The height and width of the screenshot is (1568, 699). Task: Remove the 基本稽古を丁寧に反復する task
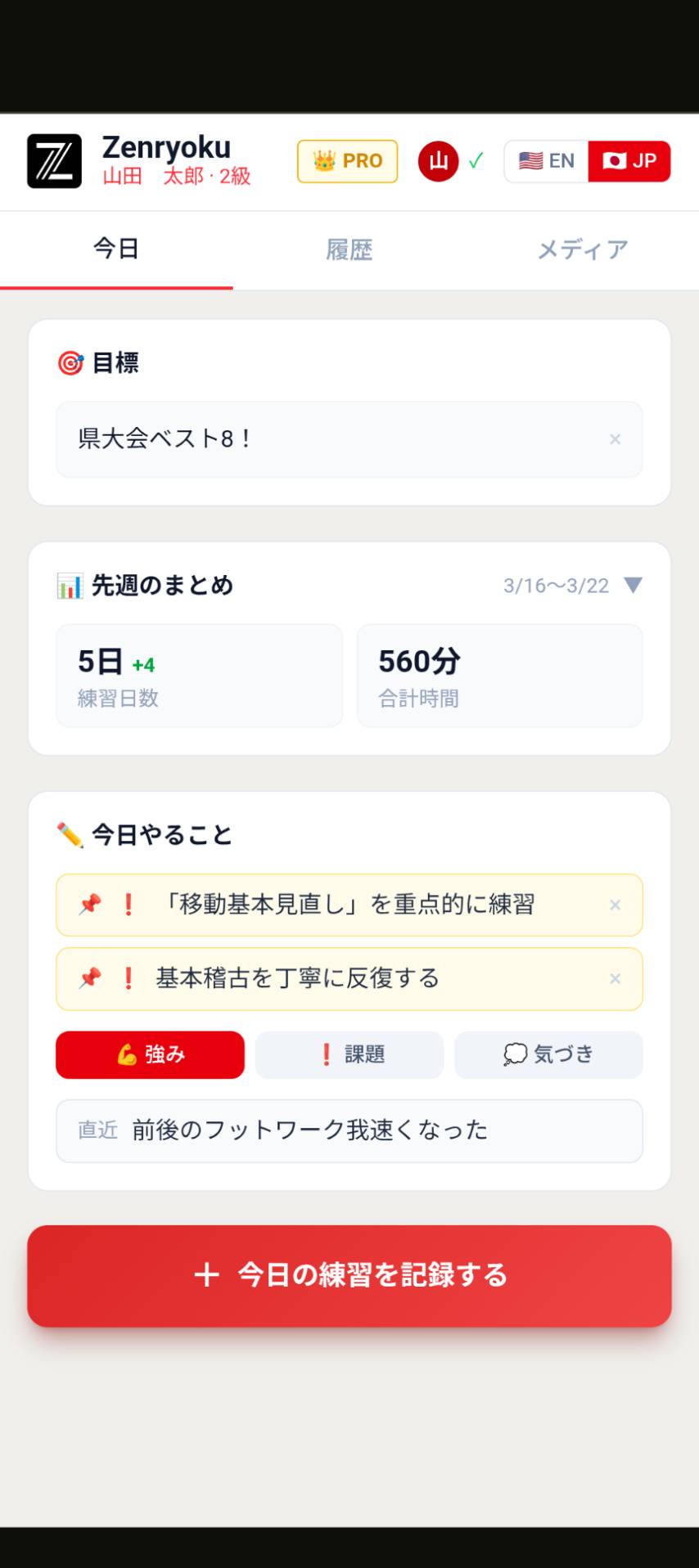(x=616, y=978)
